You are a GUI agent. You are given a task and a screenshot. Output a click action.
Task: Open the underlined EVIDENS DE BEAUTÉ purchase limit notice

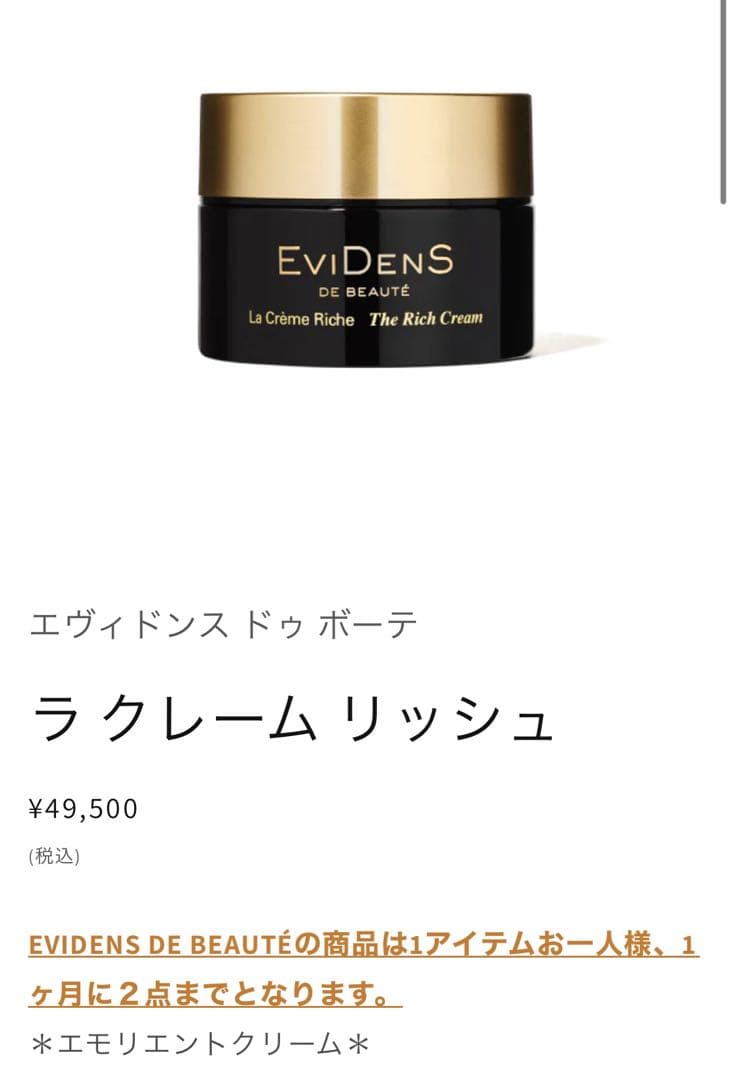point(362,946)
